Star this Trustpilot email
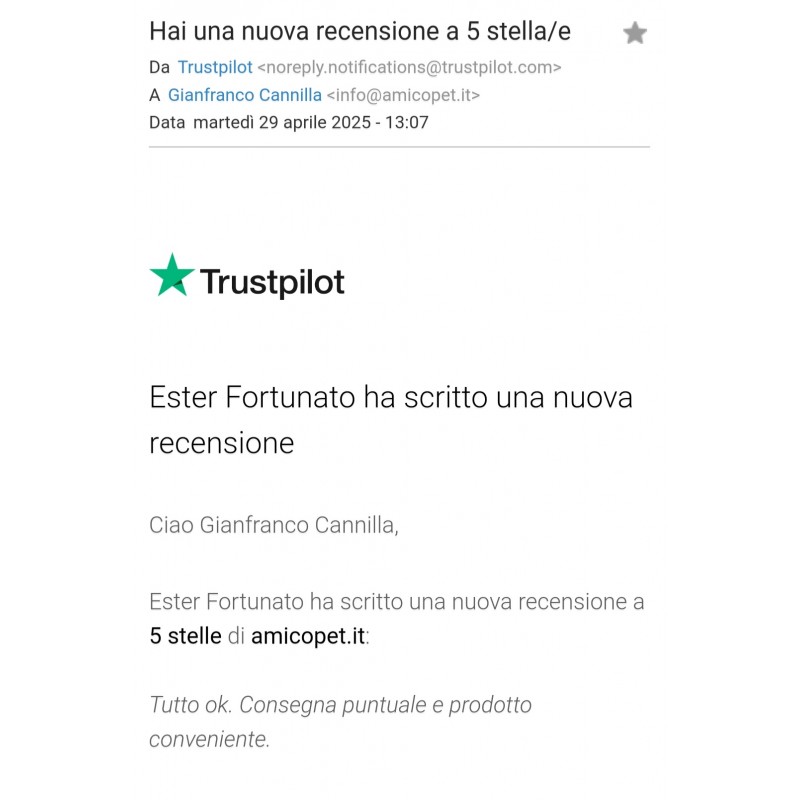800x800 pixels. 635,33
